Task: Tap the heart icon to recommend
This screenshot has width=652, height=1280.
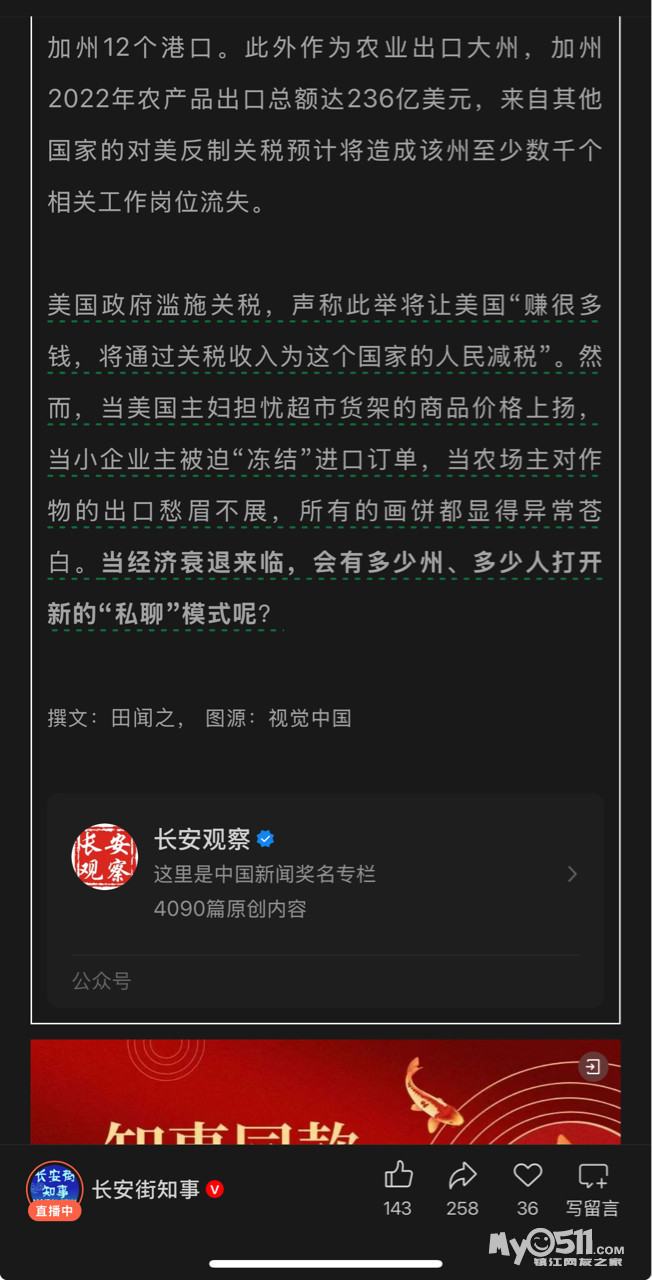Action: pos(527,1176)
